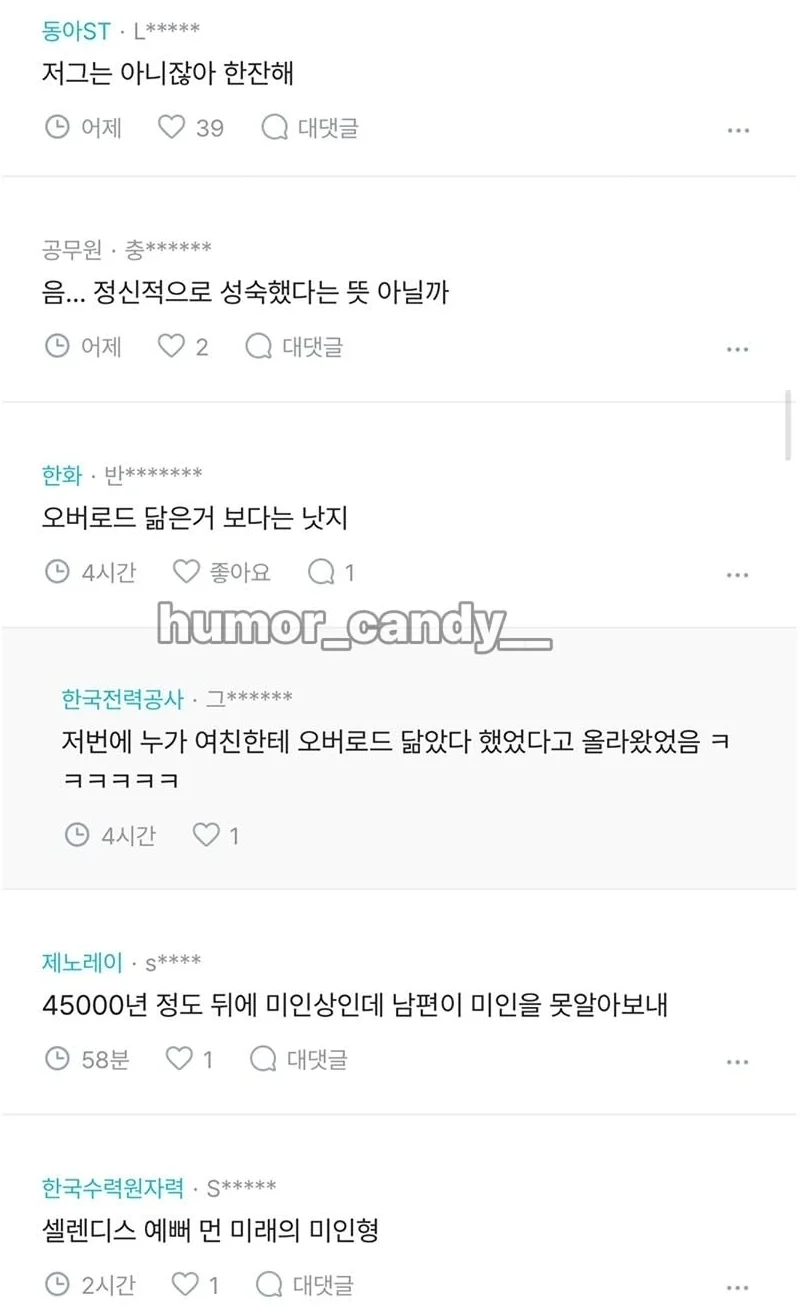
Task: Tap 좋아요 on 한화 오버로드 comment
Action: click(222, 572)
